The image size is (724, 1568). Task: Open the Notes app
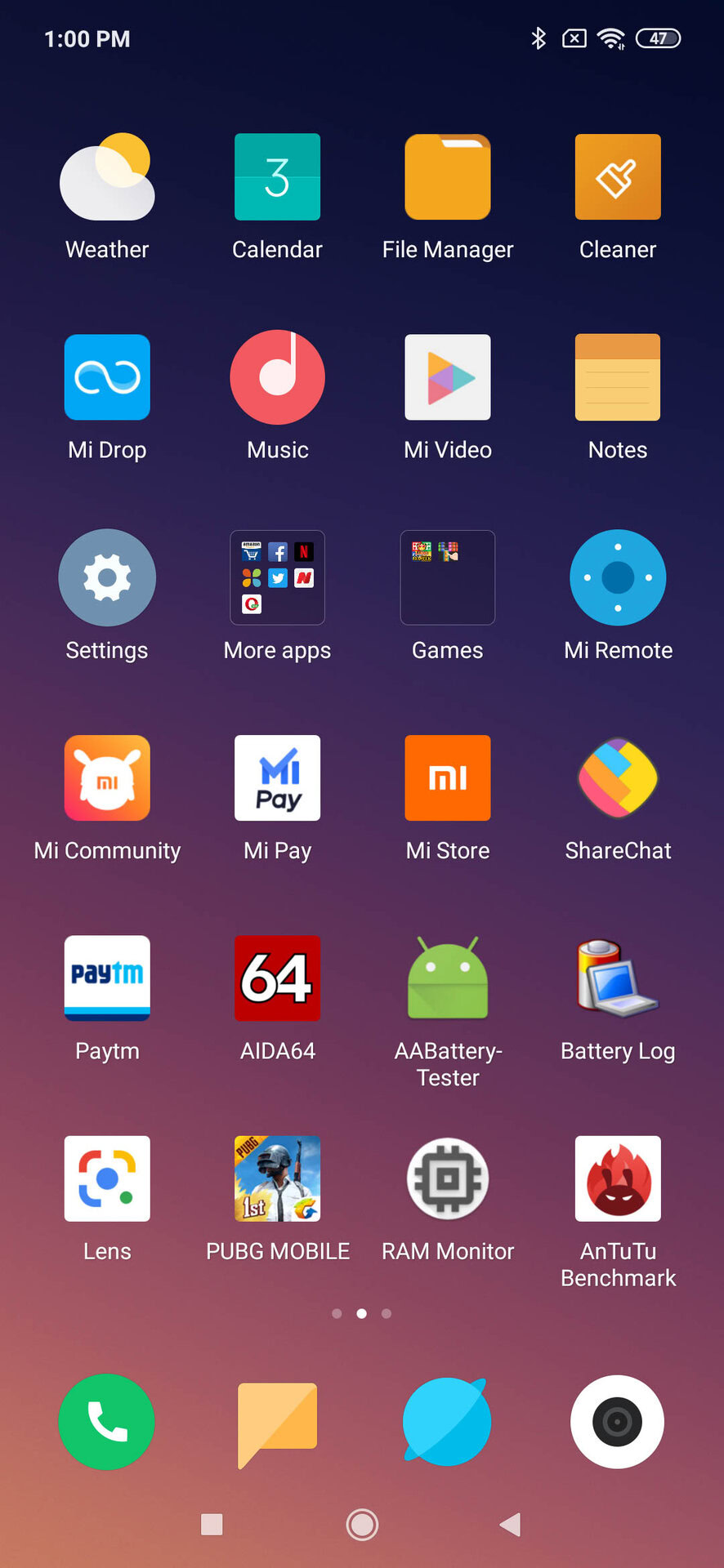617,377
